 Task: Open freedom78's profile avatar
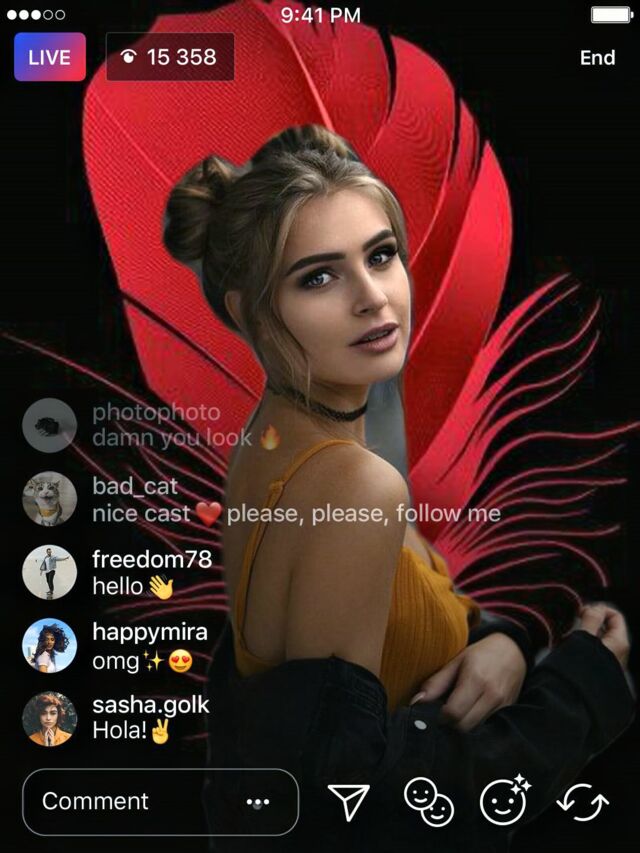49,572
